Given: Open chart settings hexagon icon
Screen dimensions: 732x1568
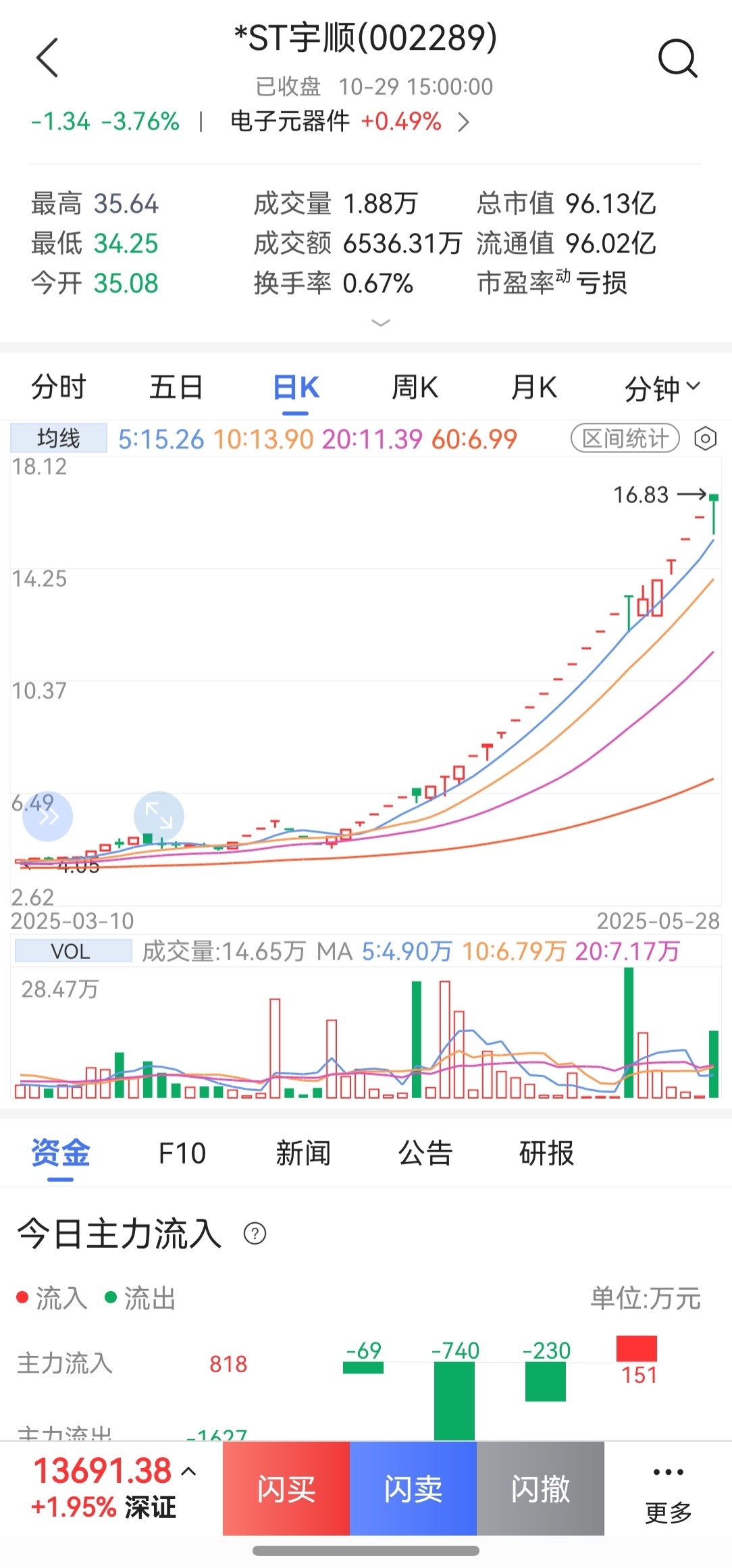Looking at the screenshot, I should (705, 439).
